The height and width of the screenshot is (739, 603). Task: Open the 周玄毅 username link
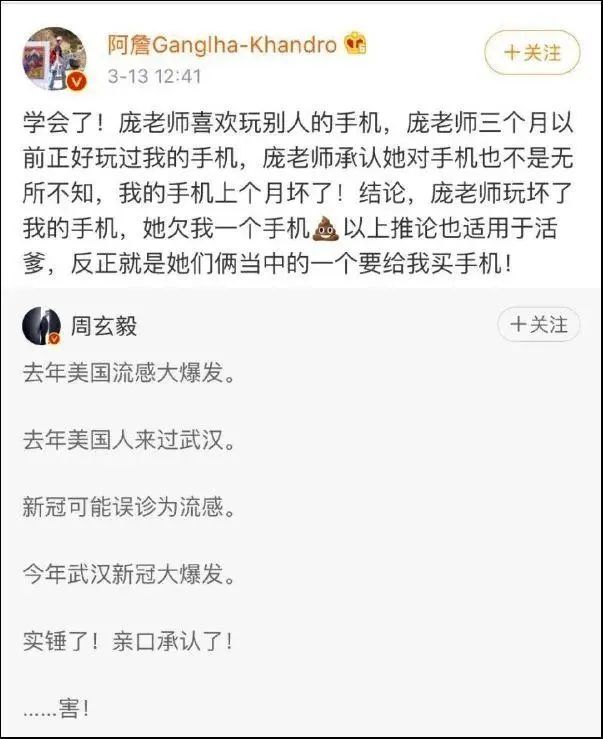coord(103,325)
